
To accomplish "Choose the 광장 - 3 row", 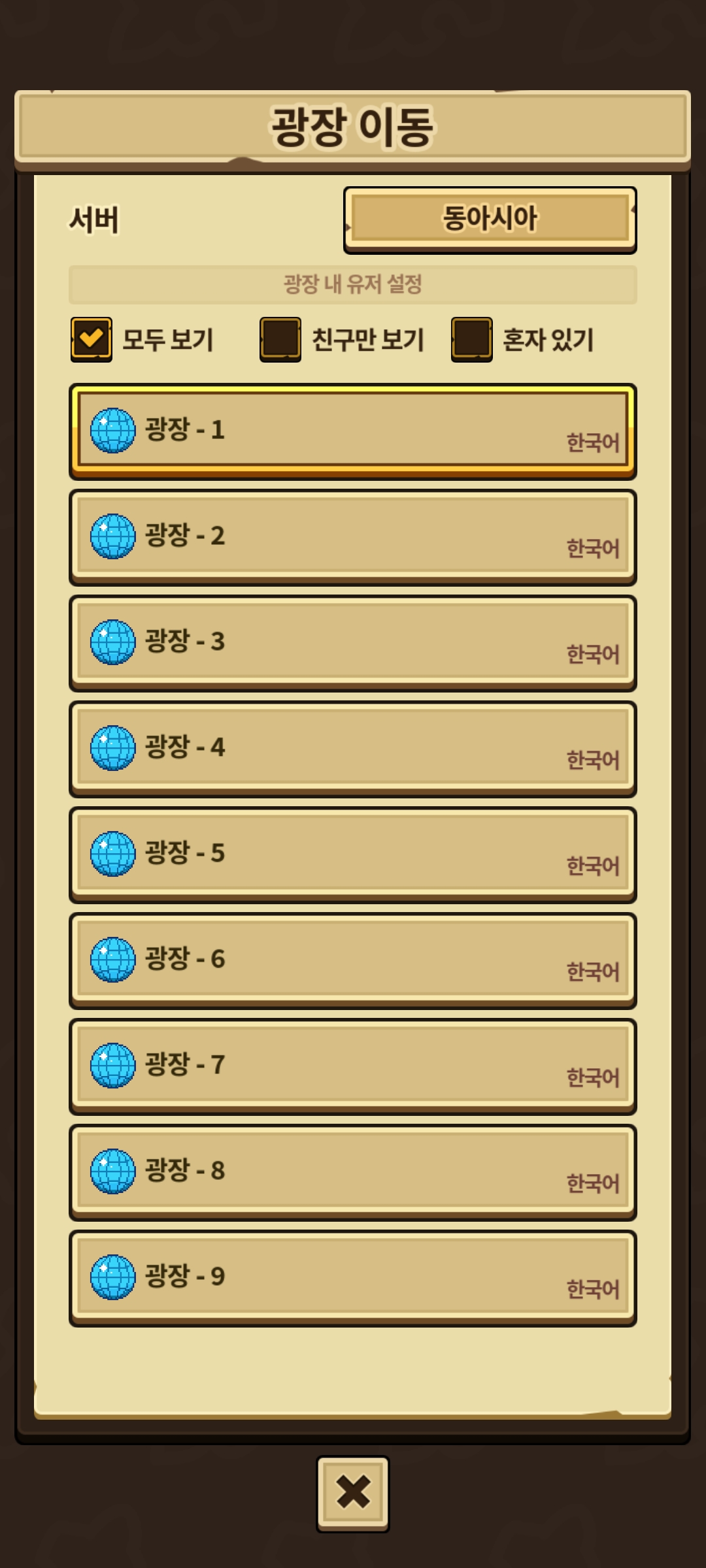I will [353, 642].
